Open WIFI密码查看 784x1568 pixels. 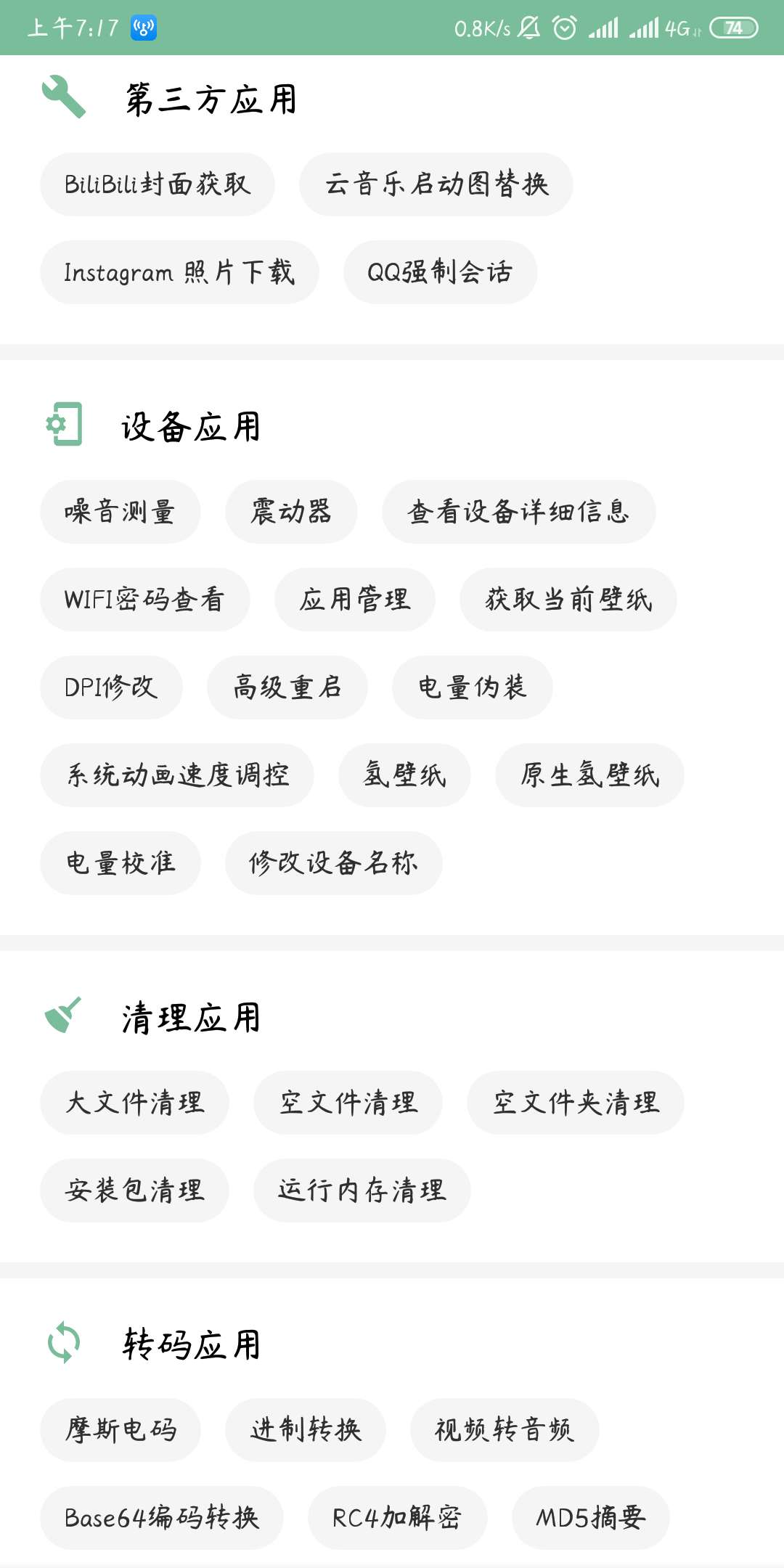point(144,600)
